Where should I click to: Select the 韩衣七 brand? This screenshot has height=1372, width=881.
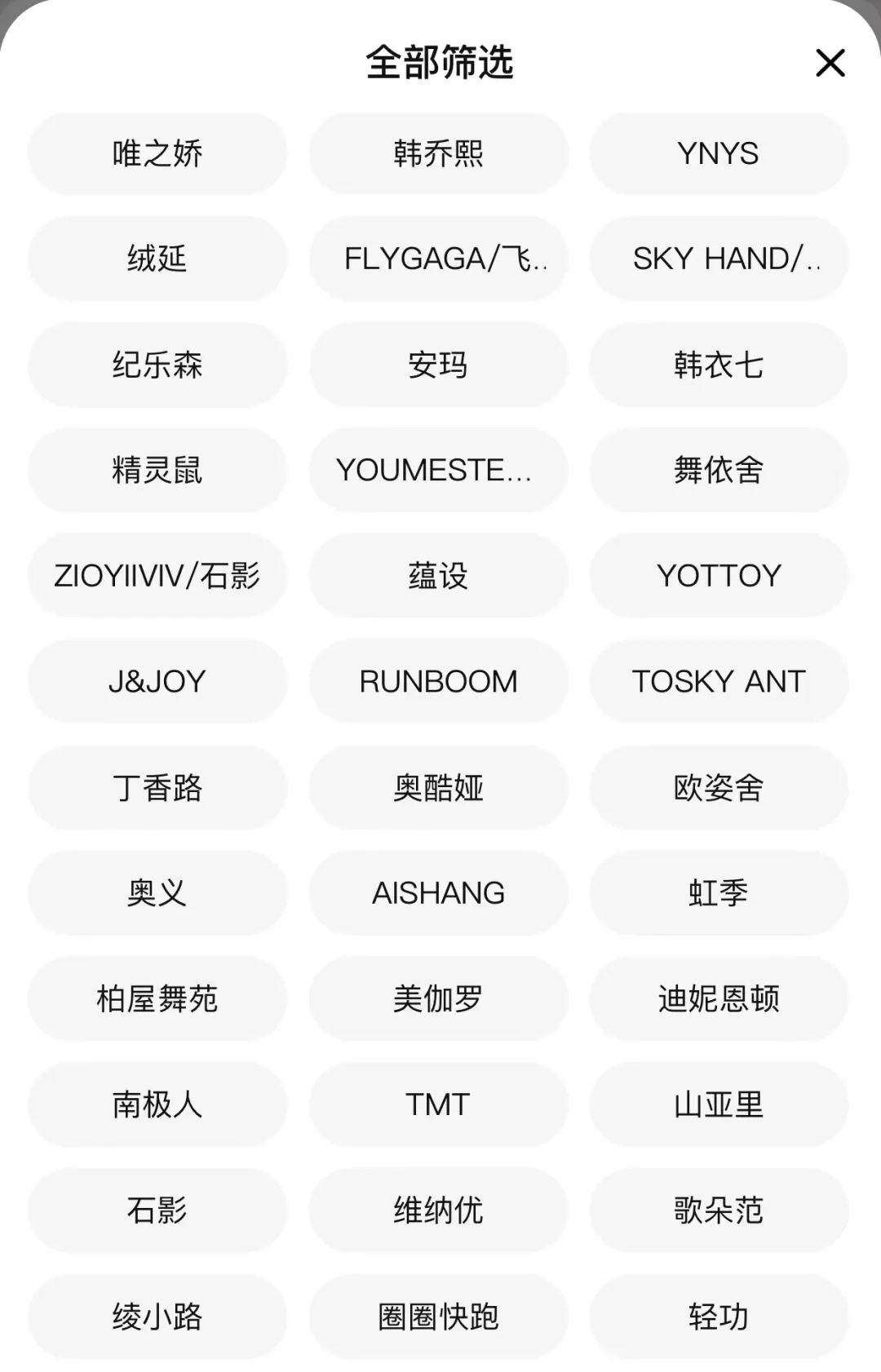[719, 365]
